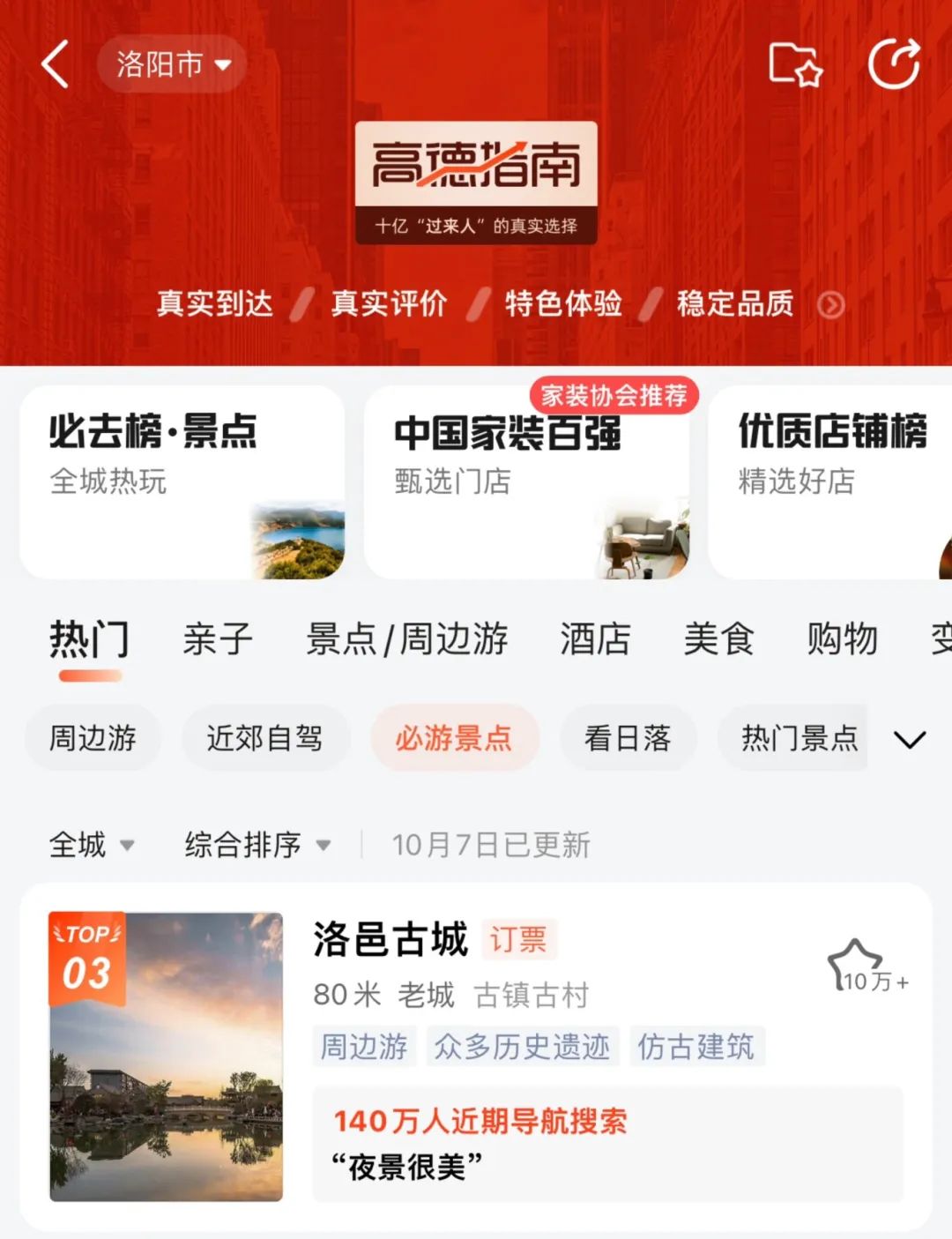The height and width of the screenshot is (1239, 952).
Task: Switch to the 美食 tab
Action: (718, 638)
